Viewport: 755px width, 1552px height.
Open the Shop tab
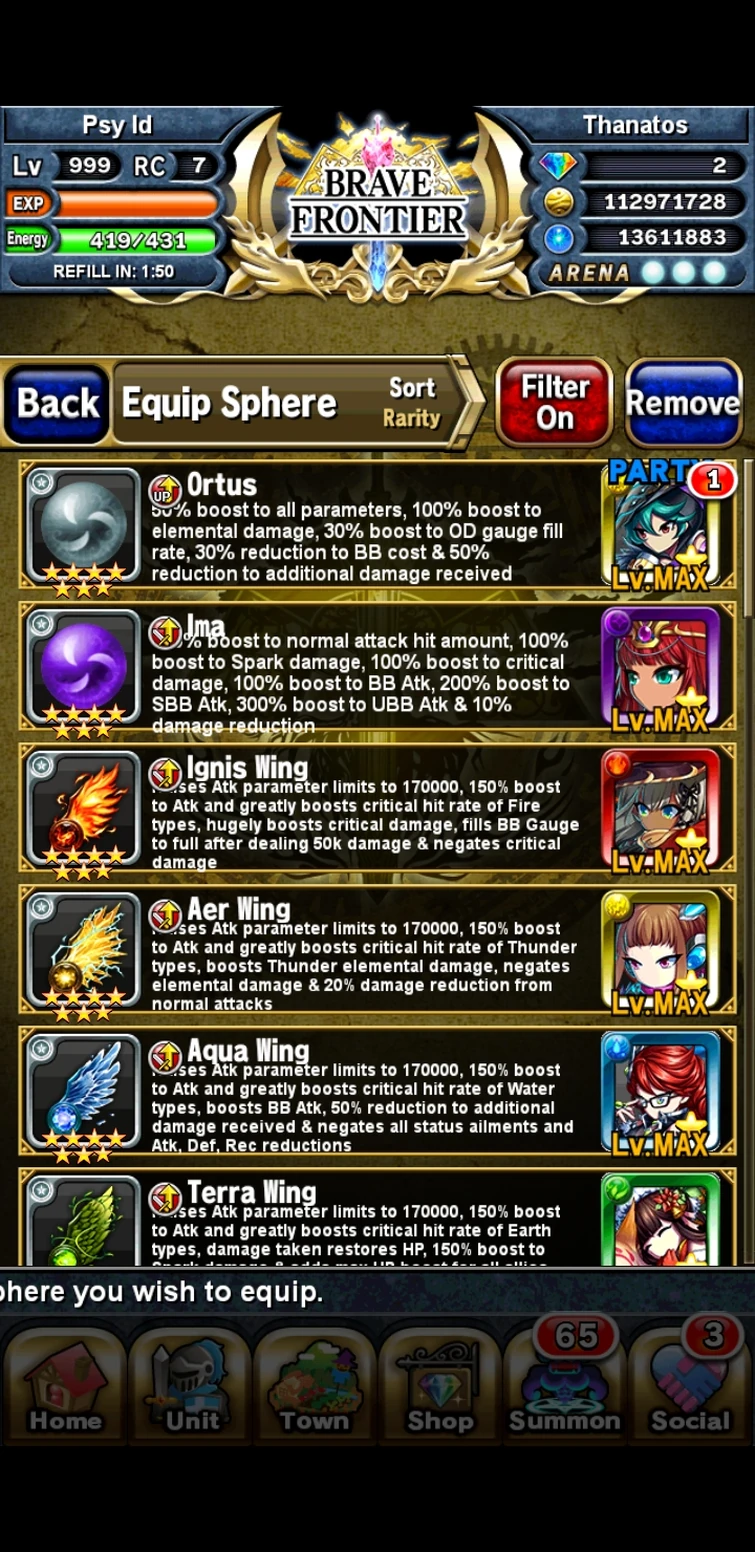point(440,1386)
